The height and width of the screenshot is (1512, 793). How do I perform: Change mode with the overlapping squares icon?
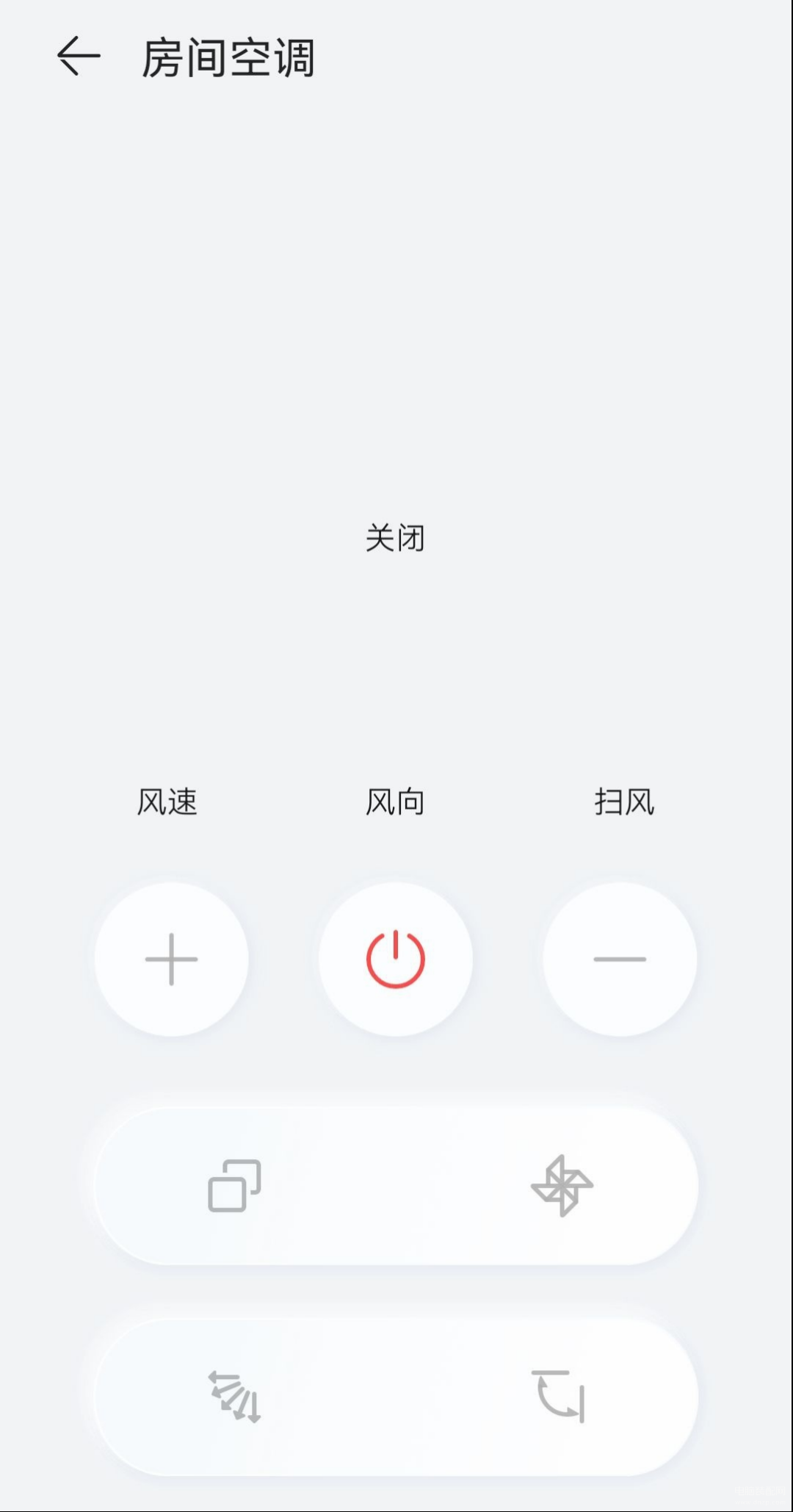point(235,1186)
